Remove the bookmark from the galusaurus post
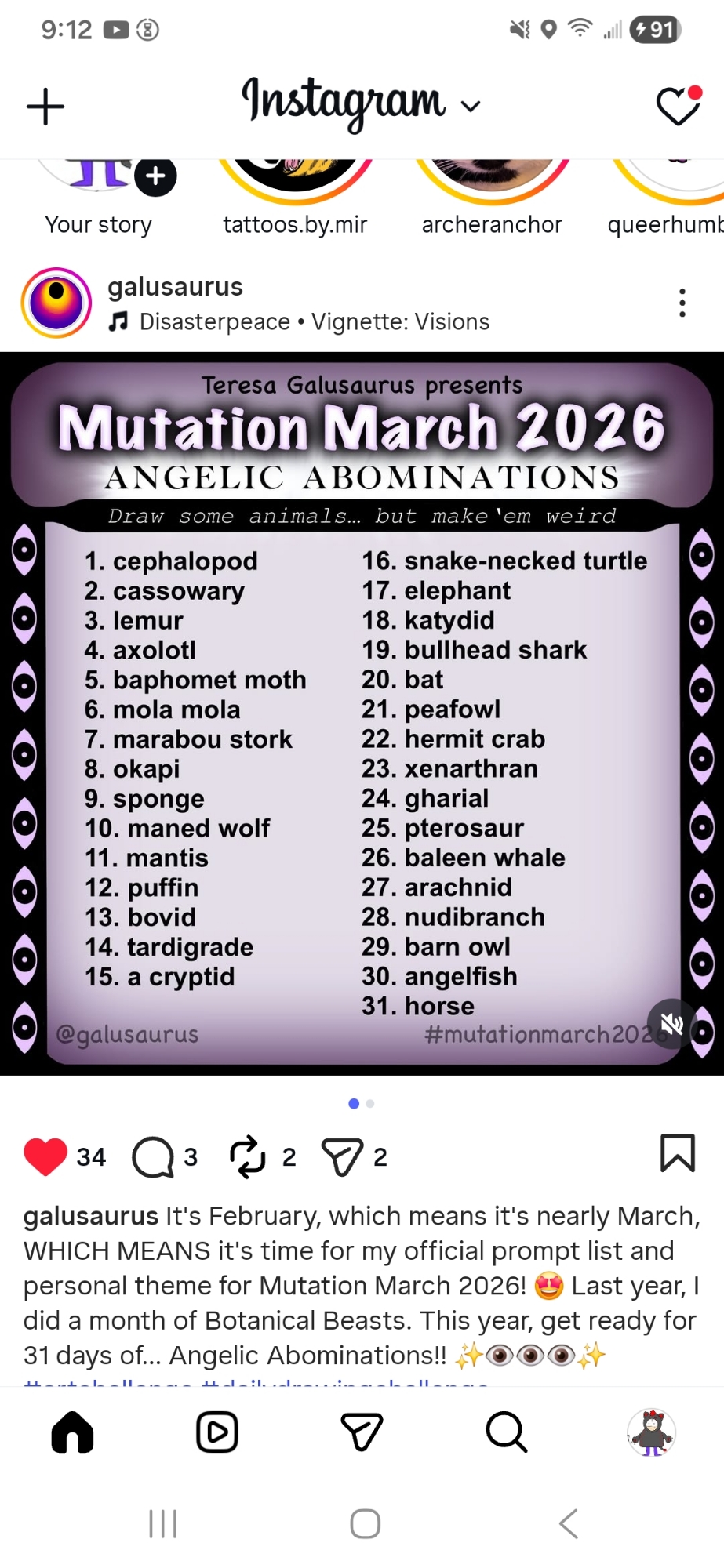Screen dimensions: 724x1568 pyautogui.click(x=677, y=1153)
